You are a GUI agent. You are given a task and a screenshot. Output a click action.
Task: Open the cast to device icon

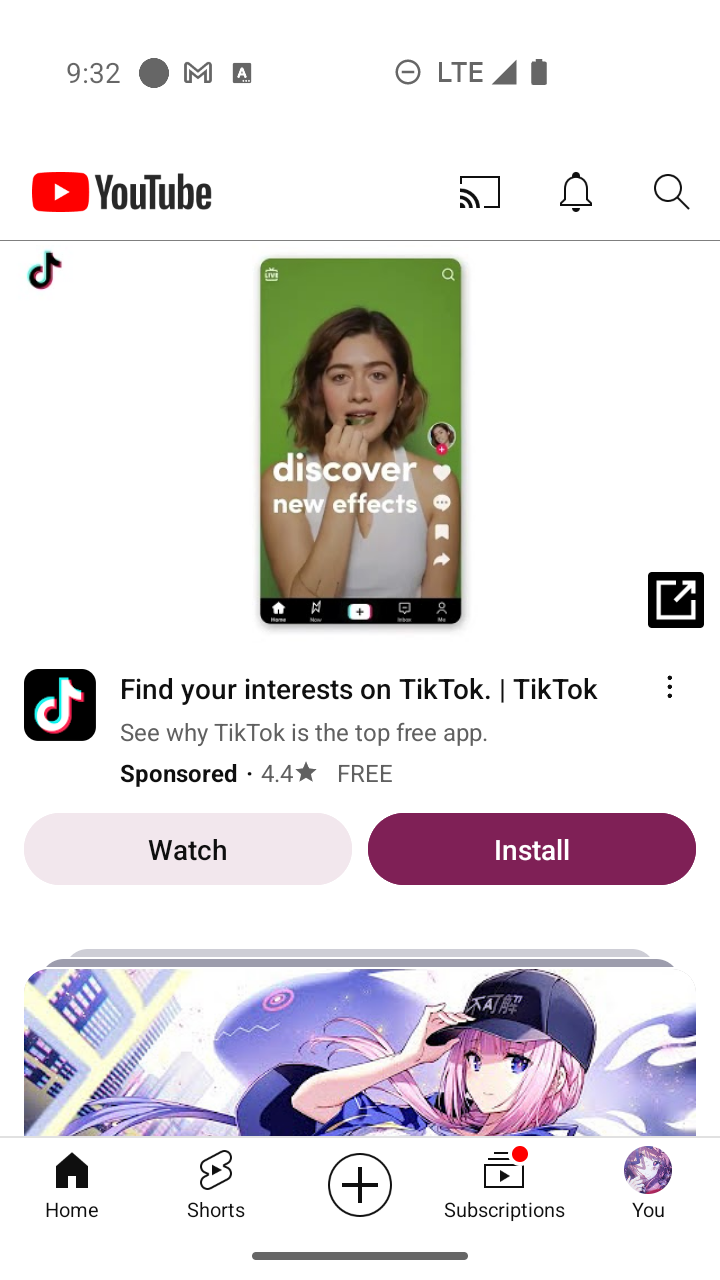coord(480,192)
